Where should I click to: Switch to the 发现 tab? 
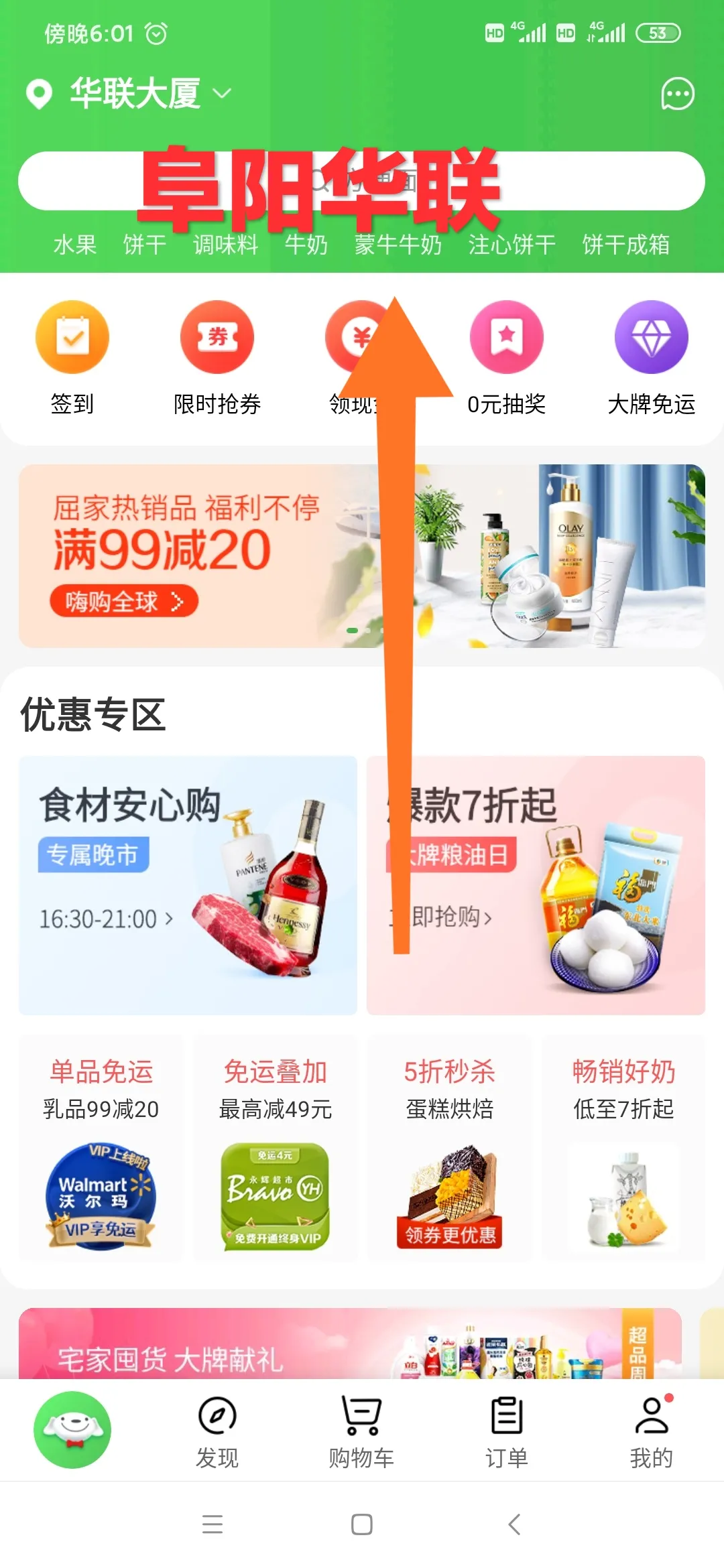tap(217, 1431)
